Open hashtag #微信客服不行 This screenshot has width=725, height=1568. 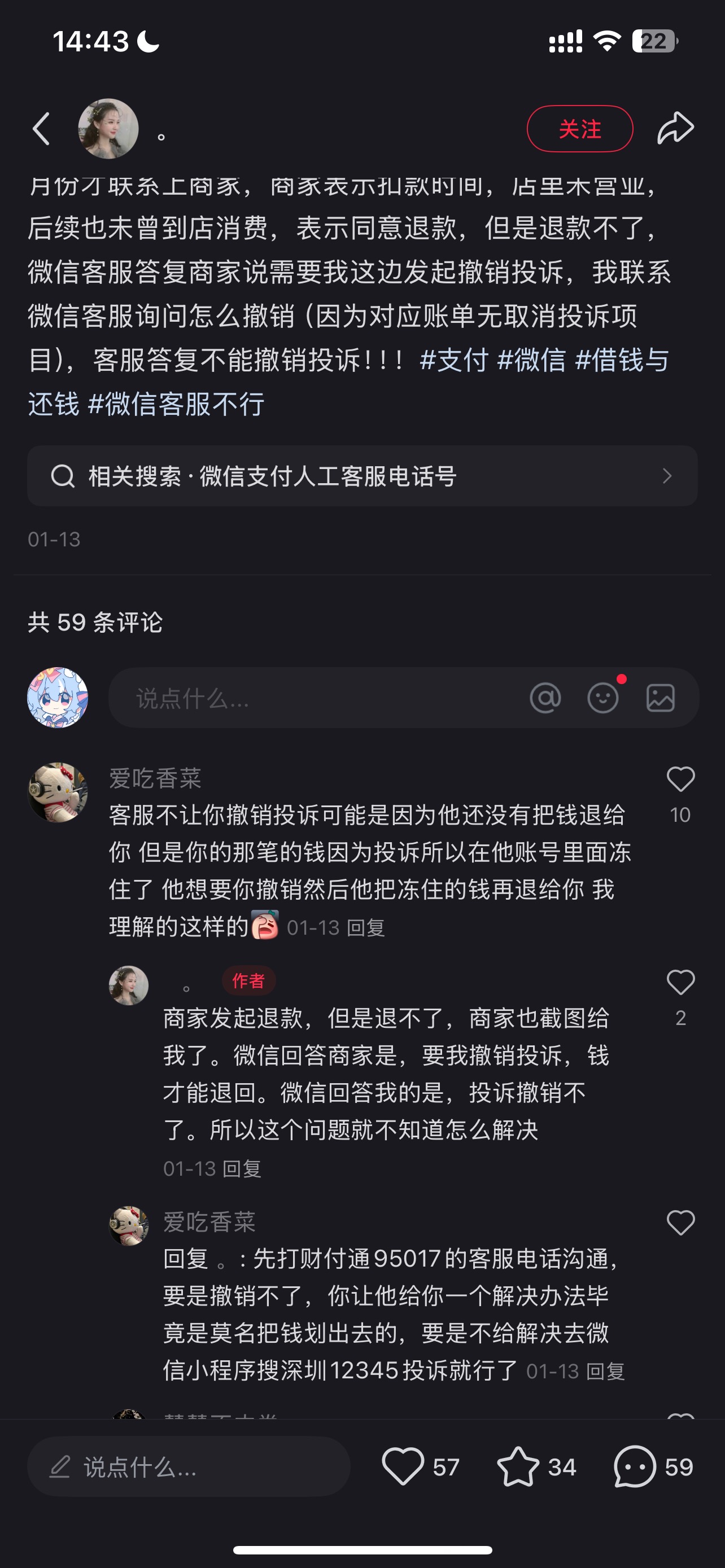pos(177,404)
